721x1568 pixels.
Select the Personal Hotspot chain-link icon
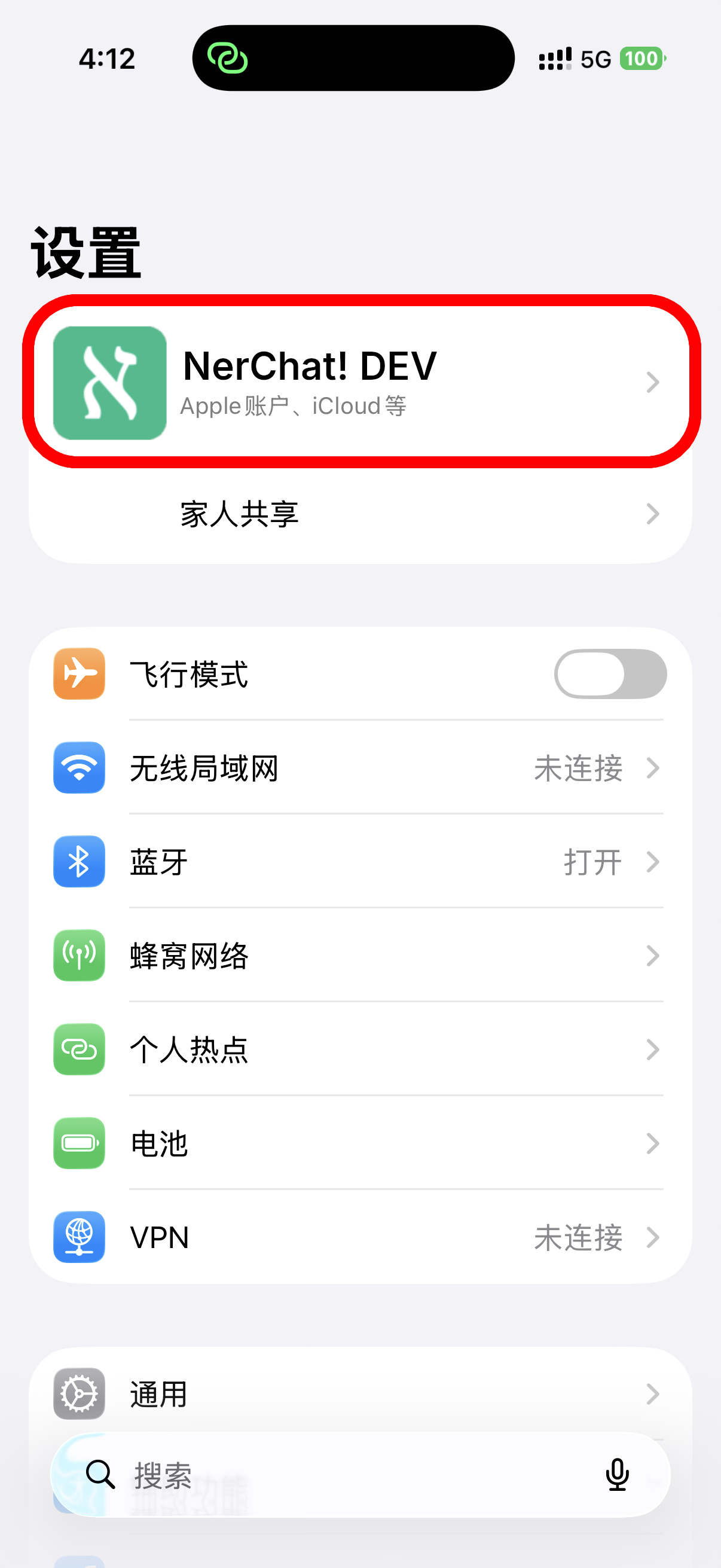79,1050
